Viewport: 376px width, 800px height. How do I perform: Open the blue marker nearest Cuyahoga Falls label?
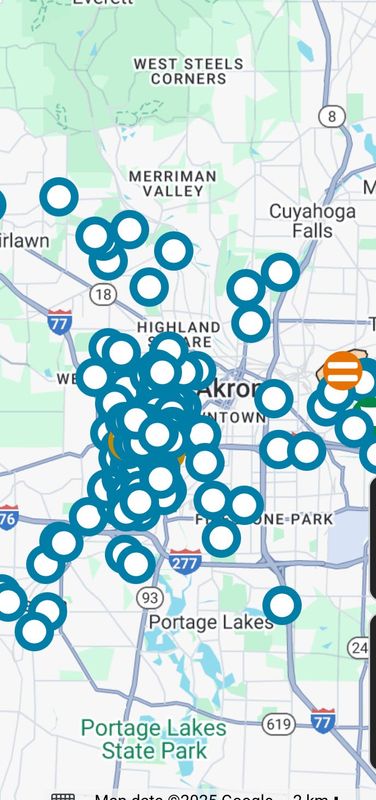(281, 272)
